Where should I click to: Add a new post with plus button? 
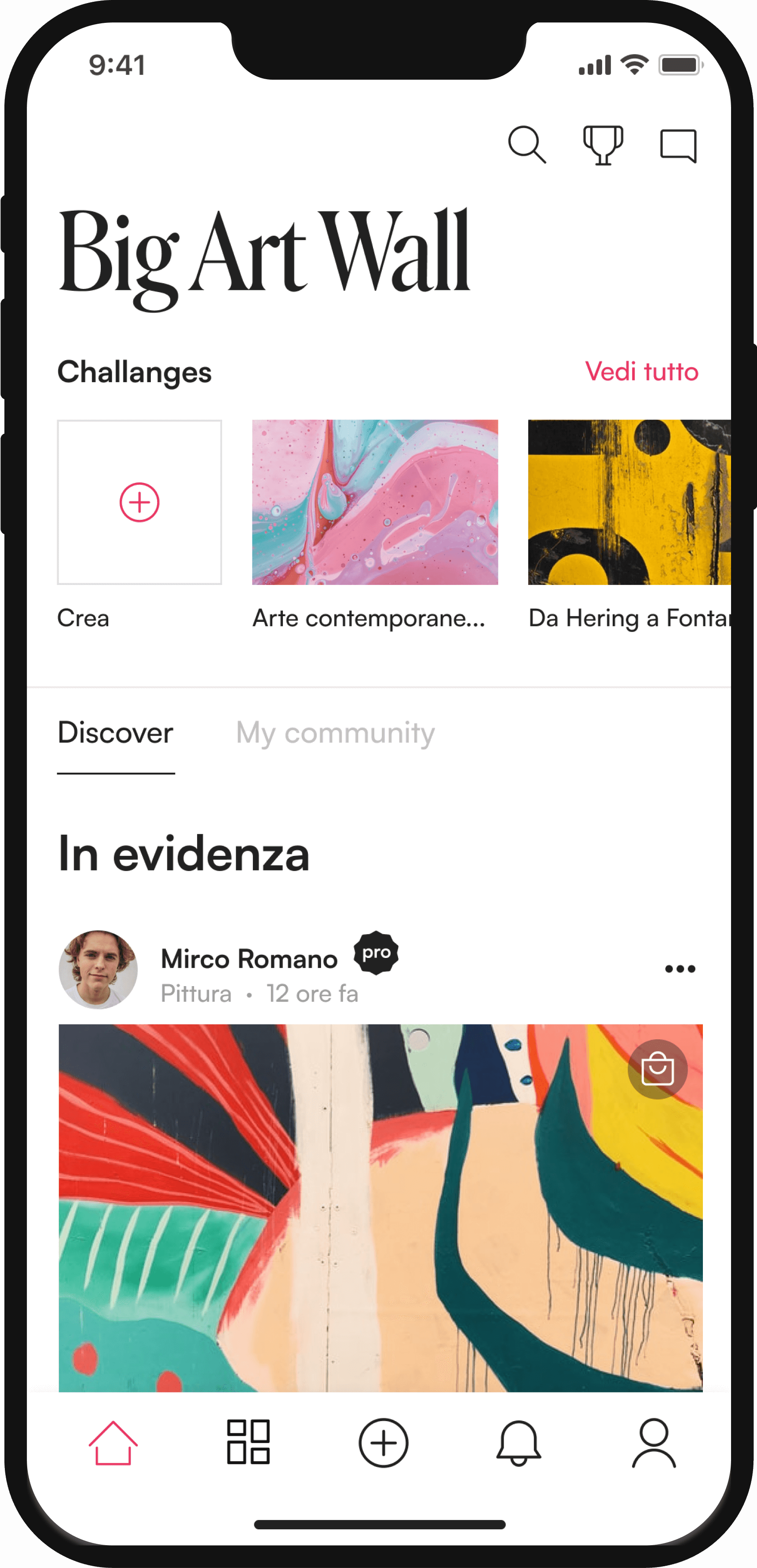click(x=384, y=1443)
